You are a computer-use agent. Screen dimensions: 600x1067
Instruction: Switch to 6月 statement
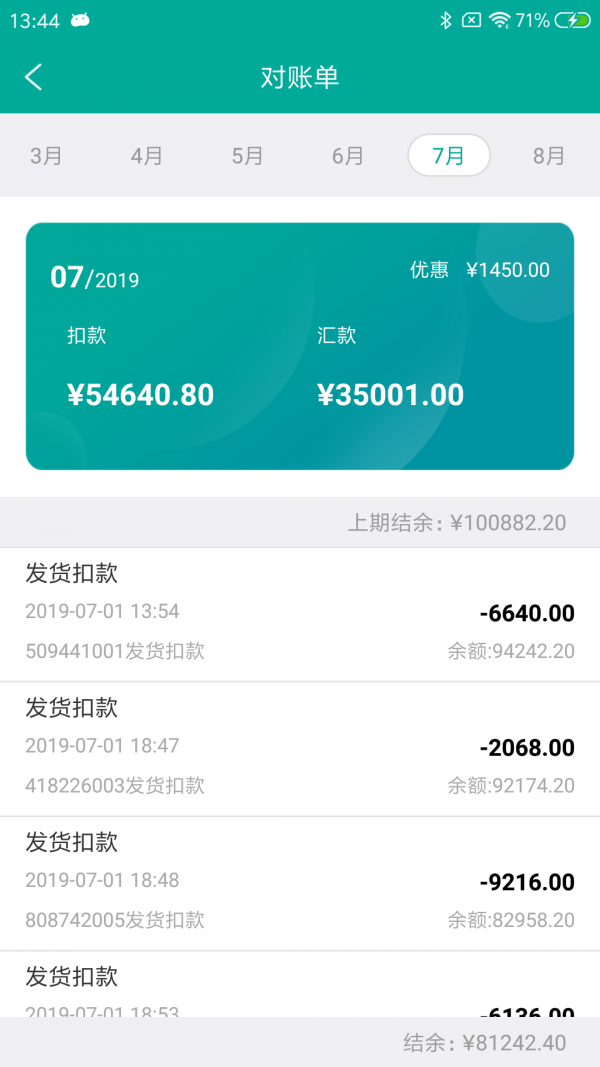[348, 156]
